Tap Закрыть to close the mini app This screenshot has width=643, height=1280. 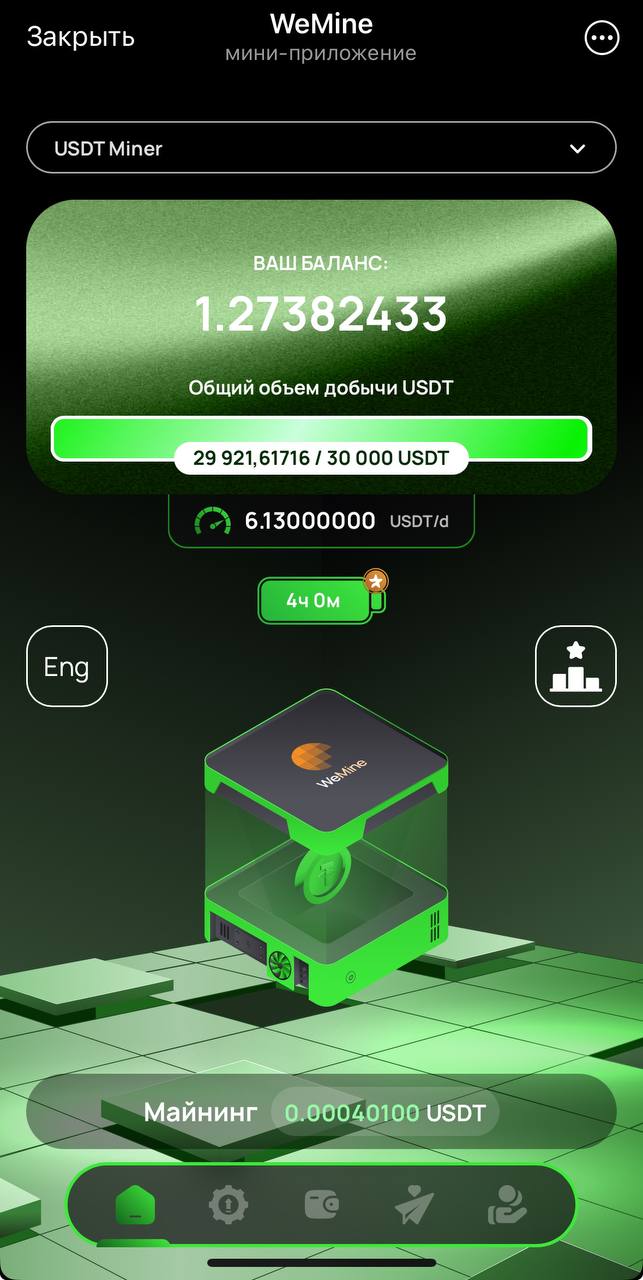80,38
